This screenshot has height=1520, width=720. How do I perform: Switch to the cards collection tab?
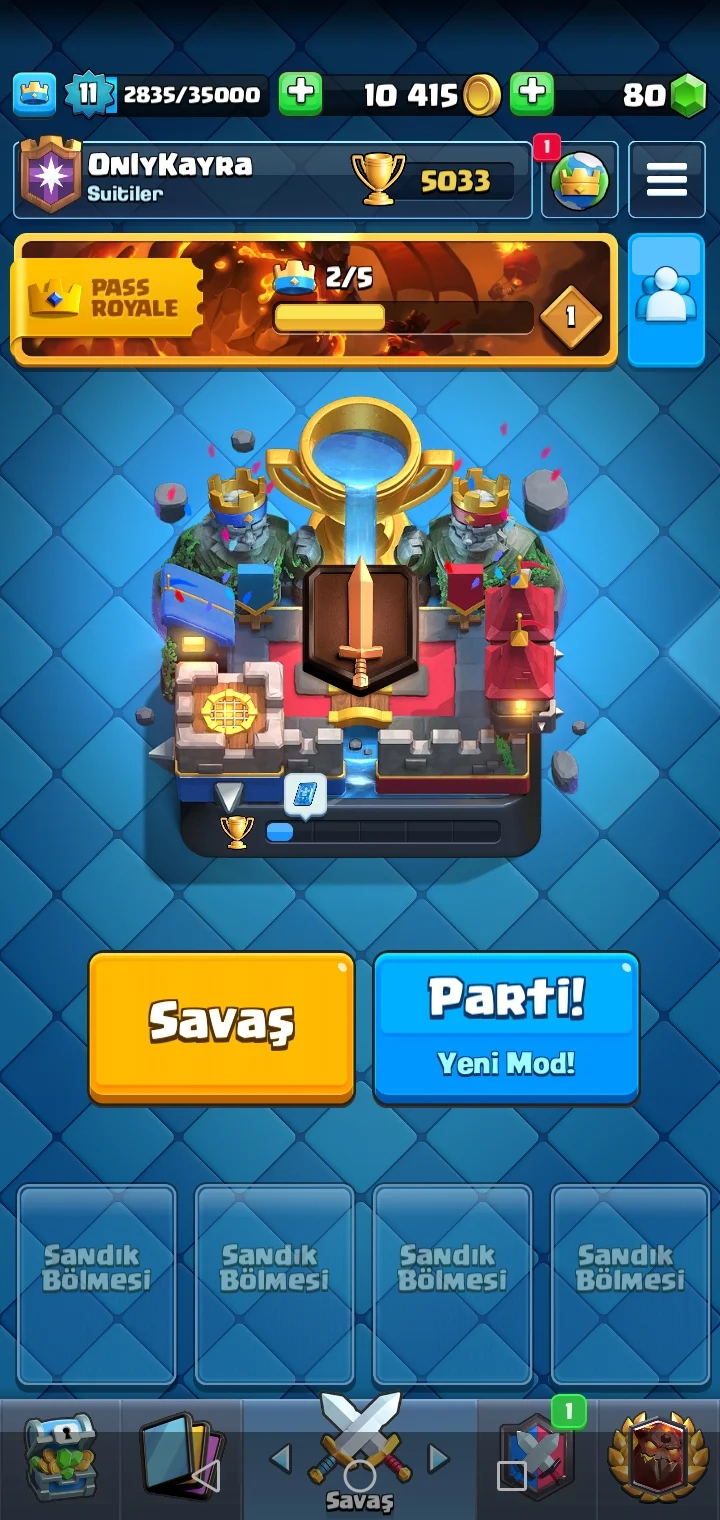180,1460
